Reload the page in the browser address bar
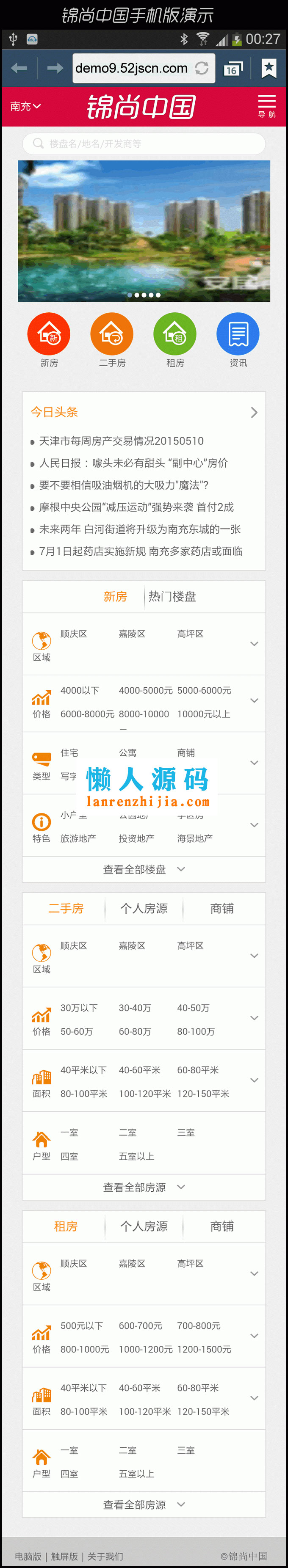This screenshot has width=288, height=1568. click(x=202, y=68)
